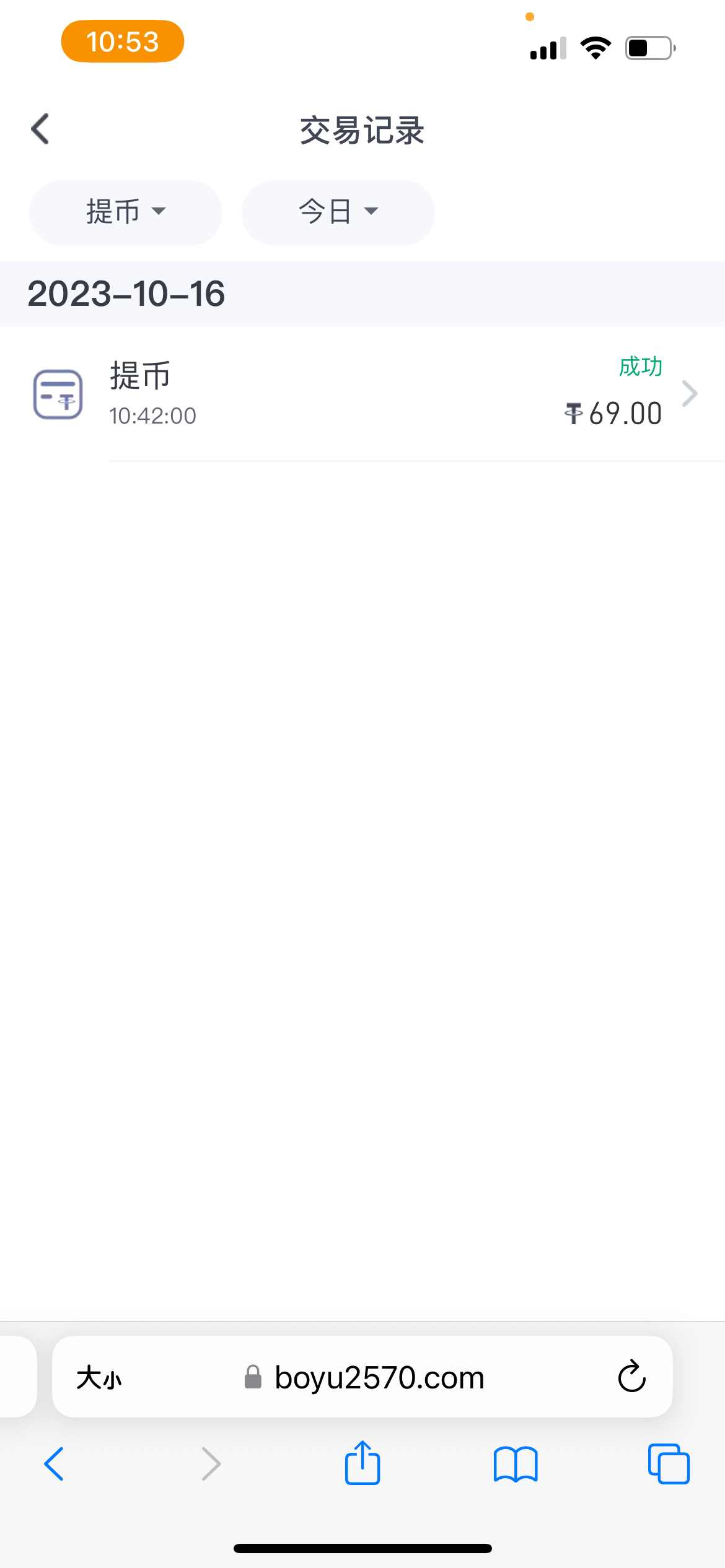Open the Safari share sheet

click(362, 1463)
